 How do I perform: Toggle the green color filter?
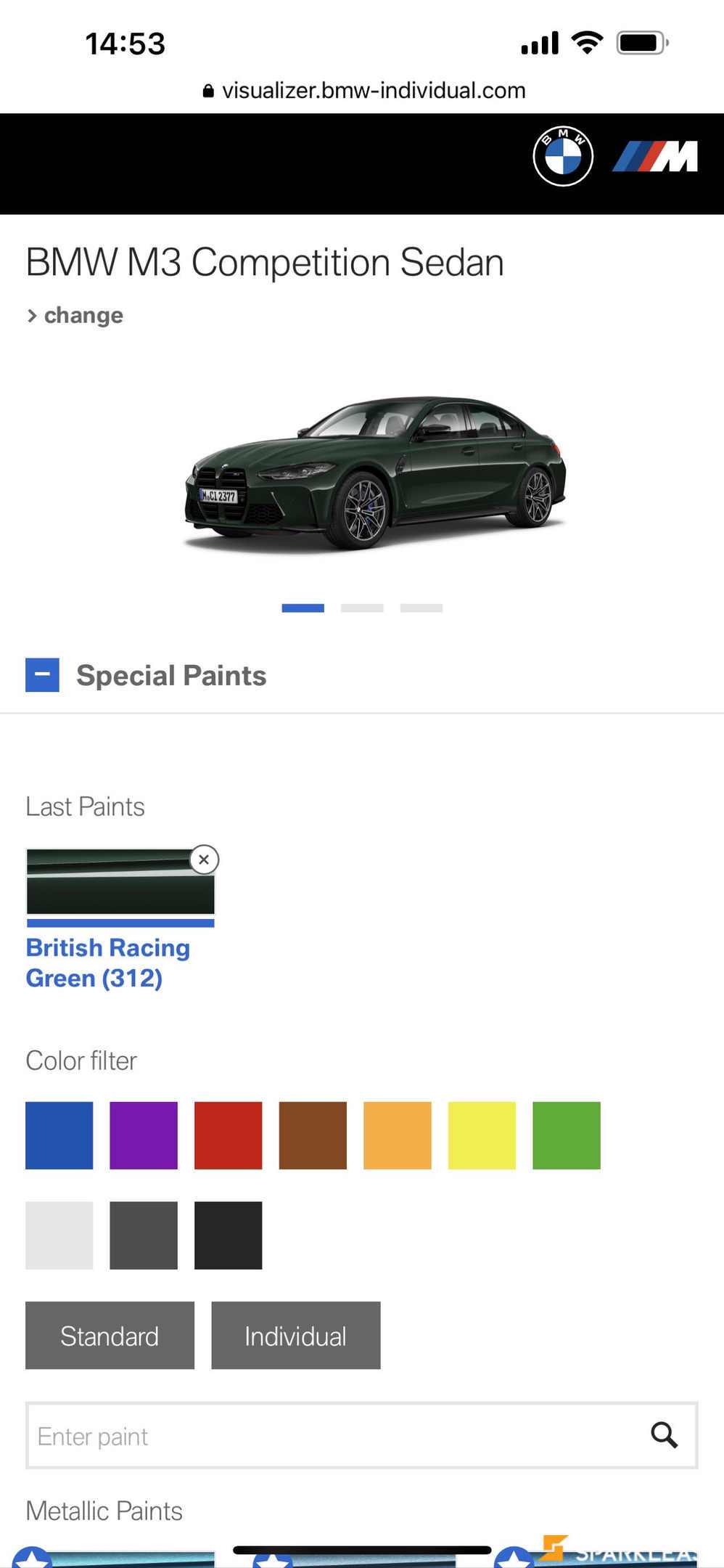pos(566,1135)
